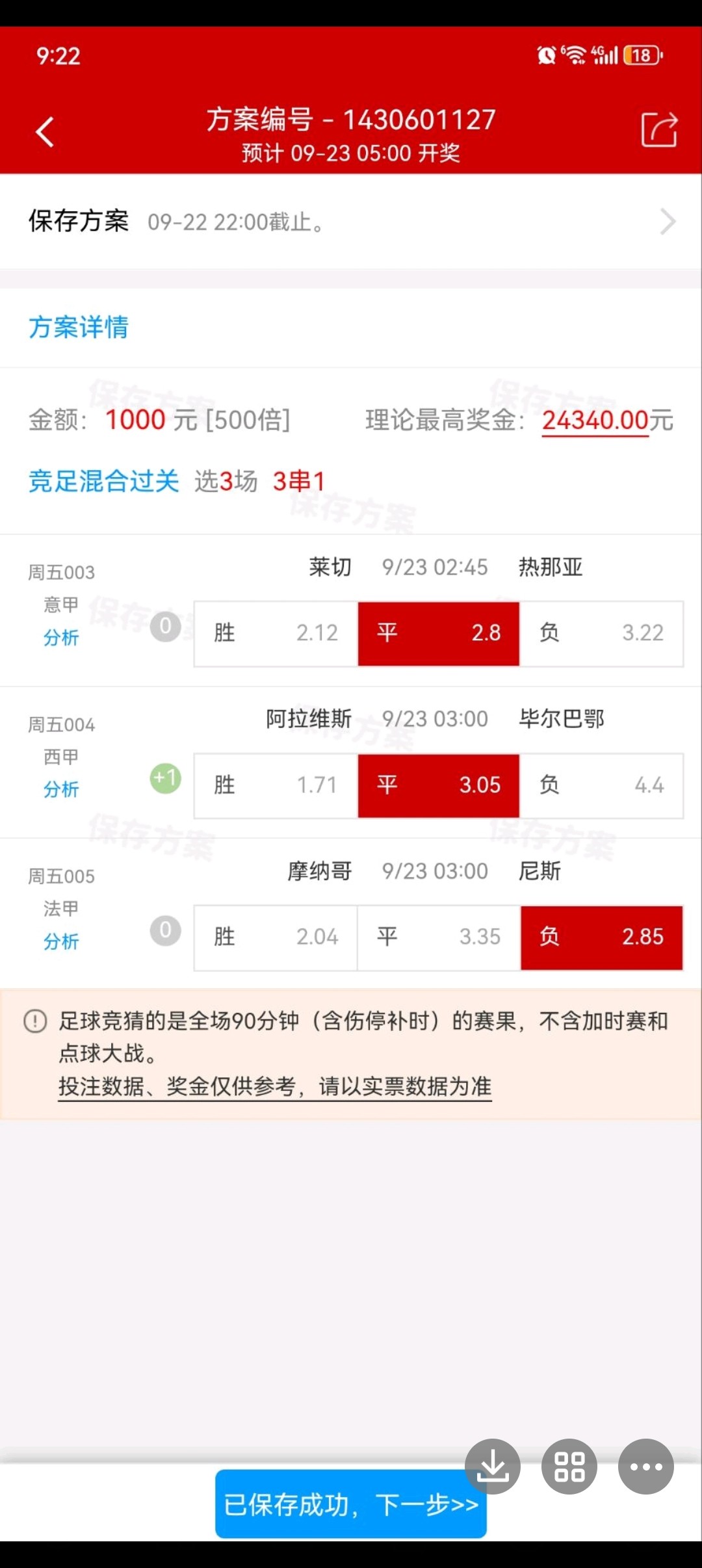Image resolution: width=702 pixels, height=1568 pixels.
Task: Pick 负 3.22 for 莱切 vs 热那亚
Action: click(x=601, y=633)
